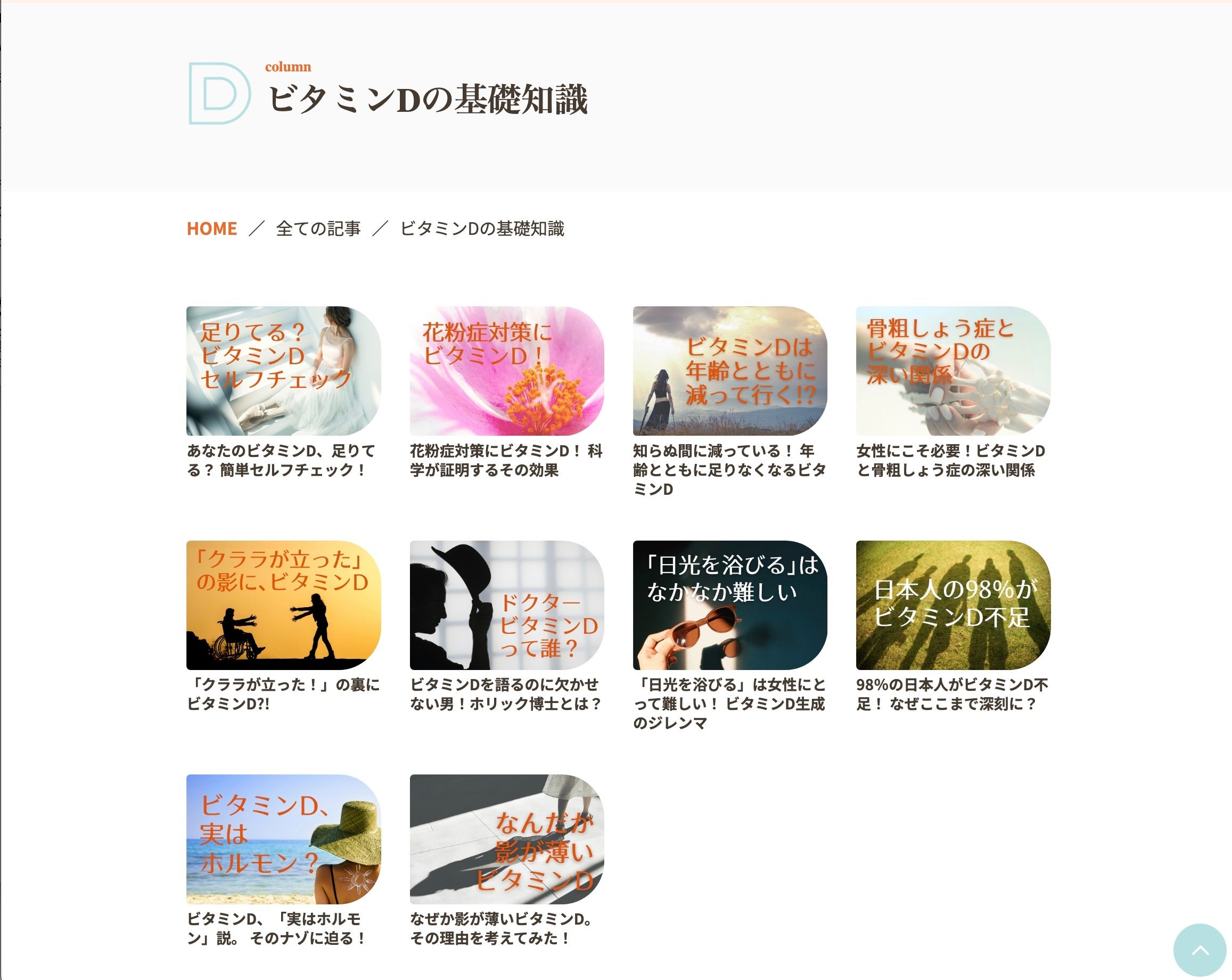Open the article 日本人の98%がビタミンD不足
This screenshot has width=1232, height=980.
952,605
